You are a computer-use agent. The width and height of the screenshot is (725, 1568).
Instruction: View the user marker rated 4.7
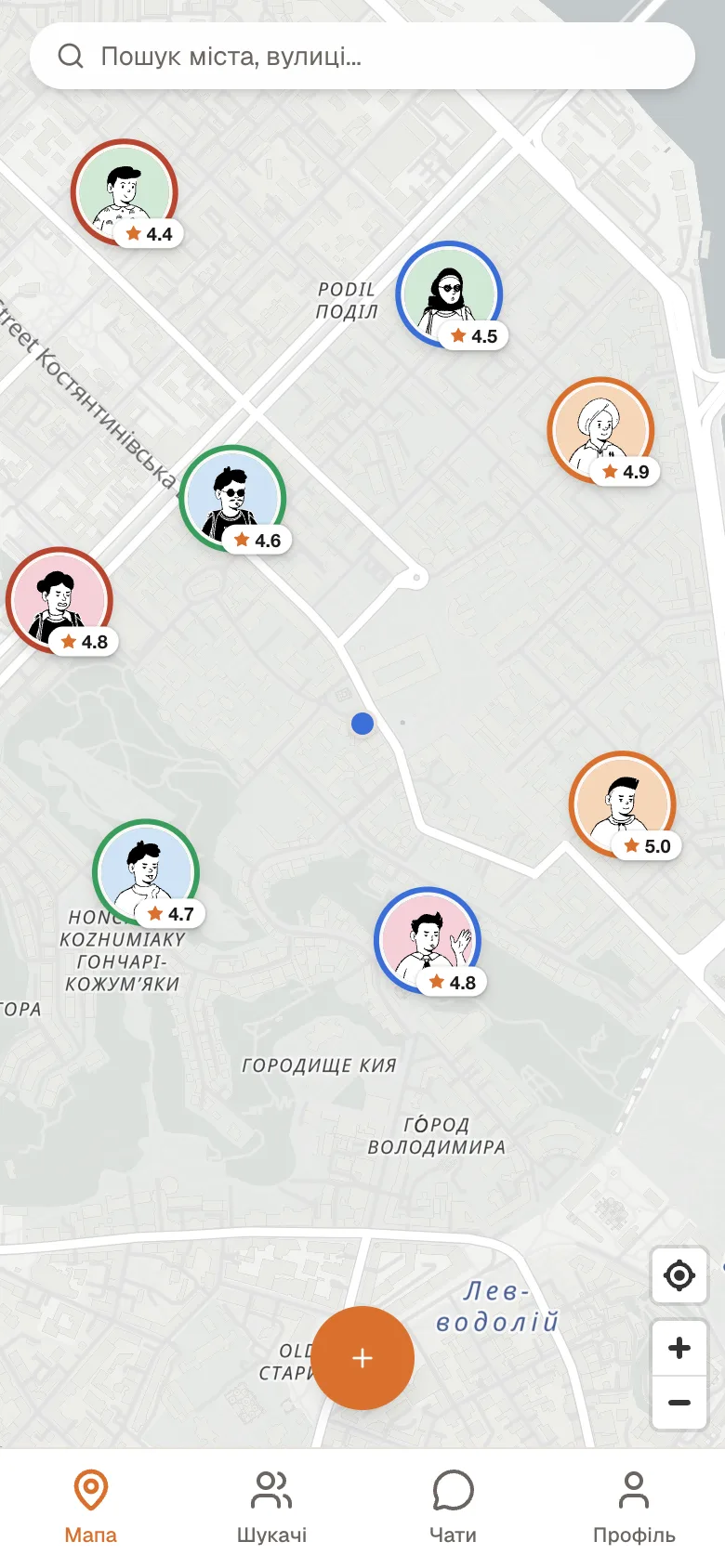[x=146, y=872]
